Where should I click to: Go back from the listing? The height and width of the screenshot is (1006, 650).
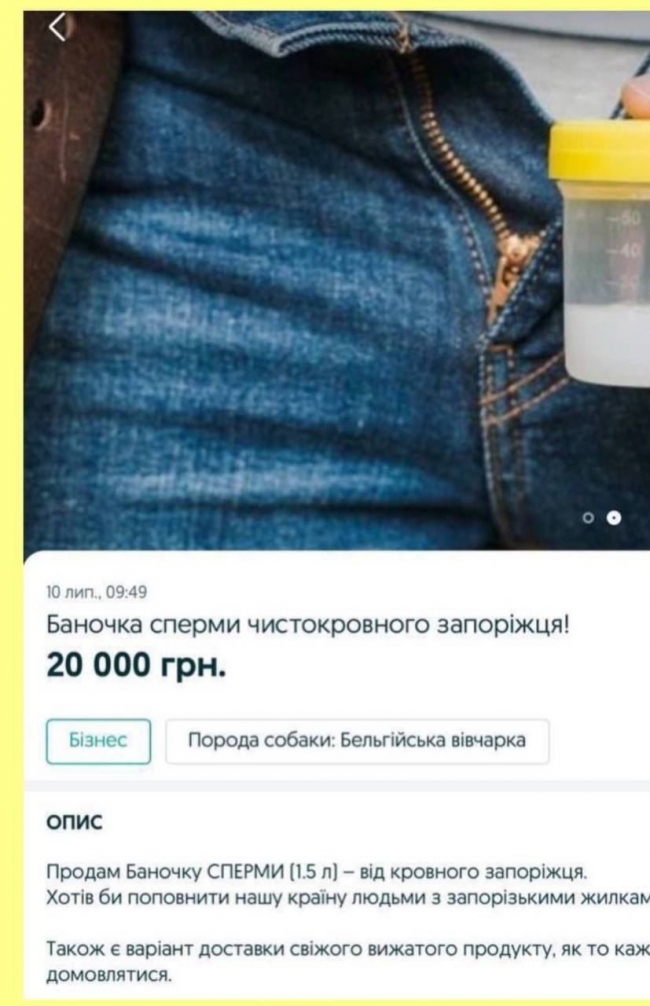click(57, 27)
